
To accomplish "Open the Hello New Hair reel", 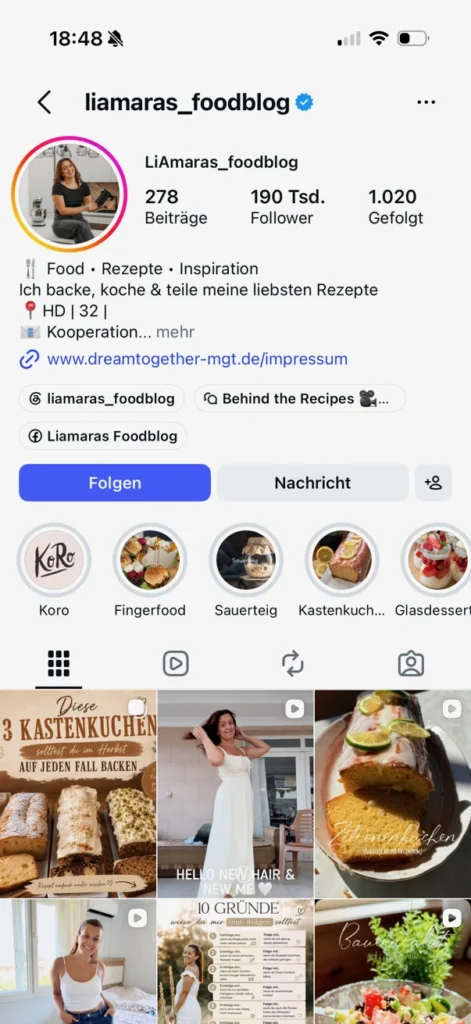I will [x=235, y=794].
